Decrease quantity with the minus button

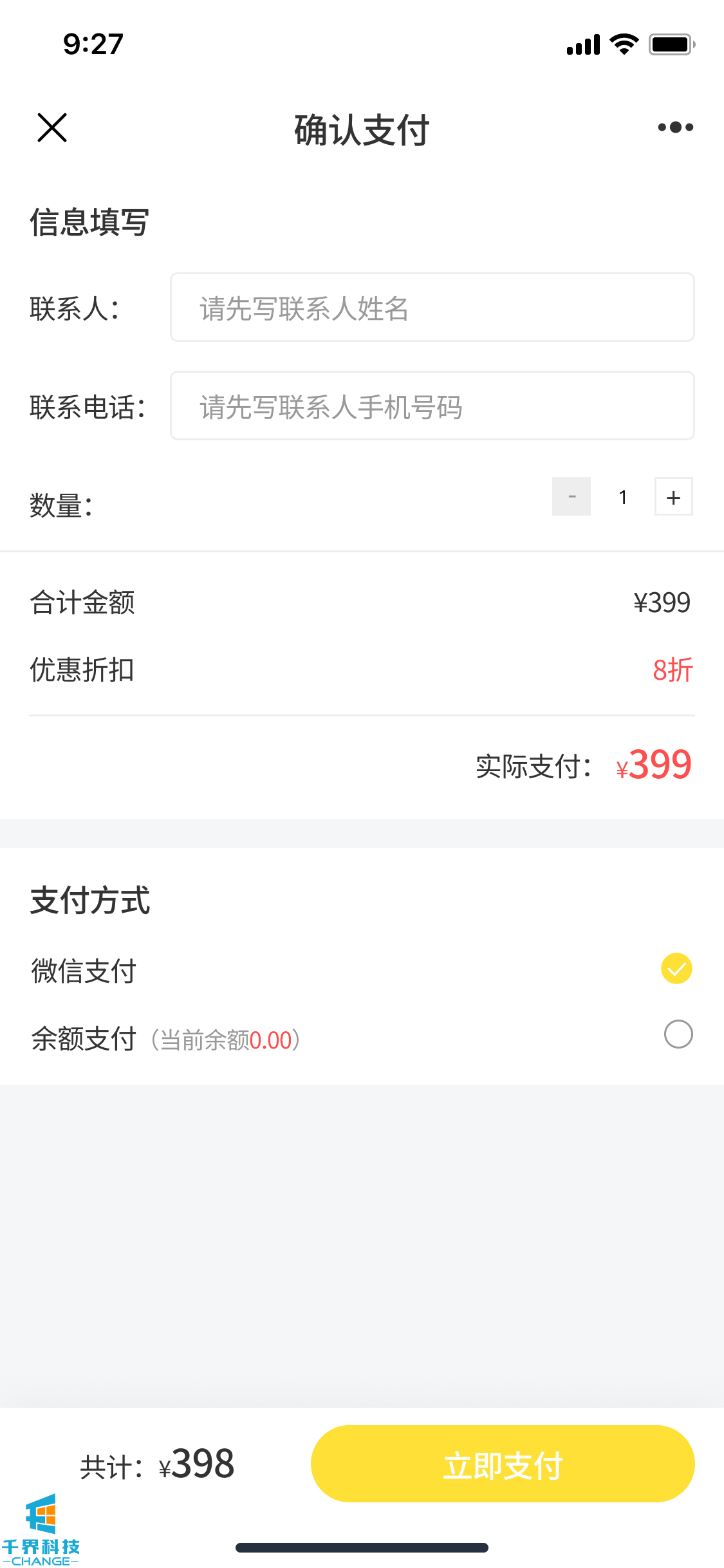pyautogui.click(x=571, y=496)
